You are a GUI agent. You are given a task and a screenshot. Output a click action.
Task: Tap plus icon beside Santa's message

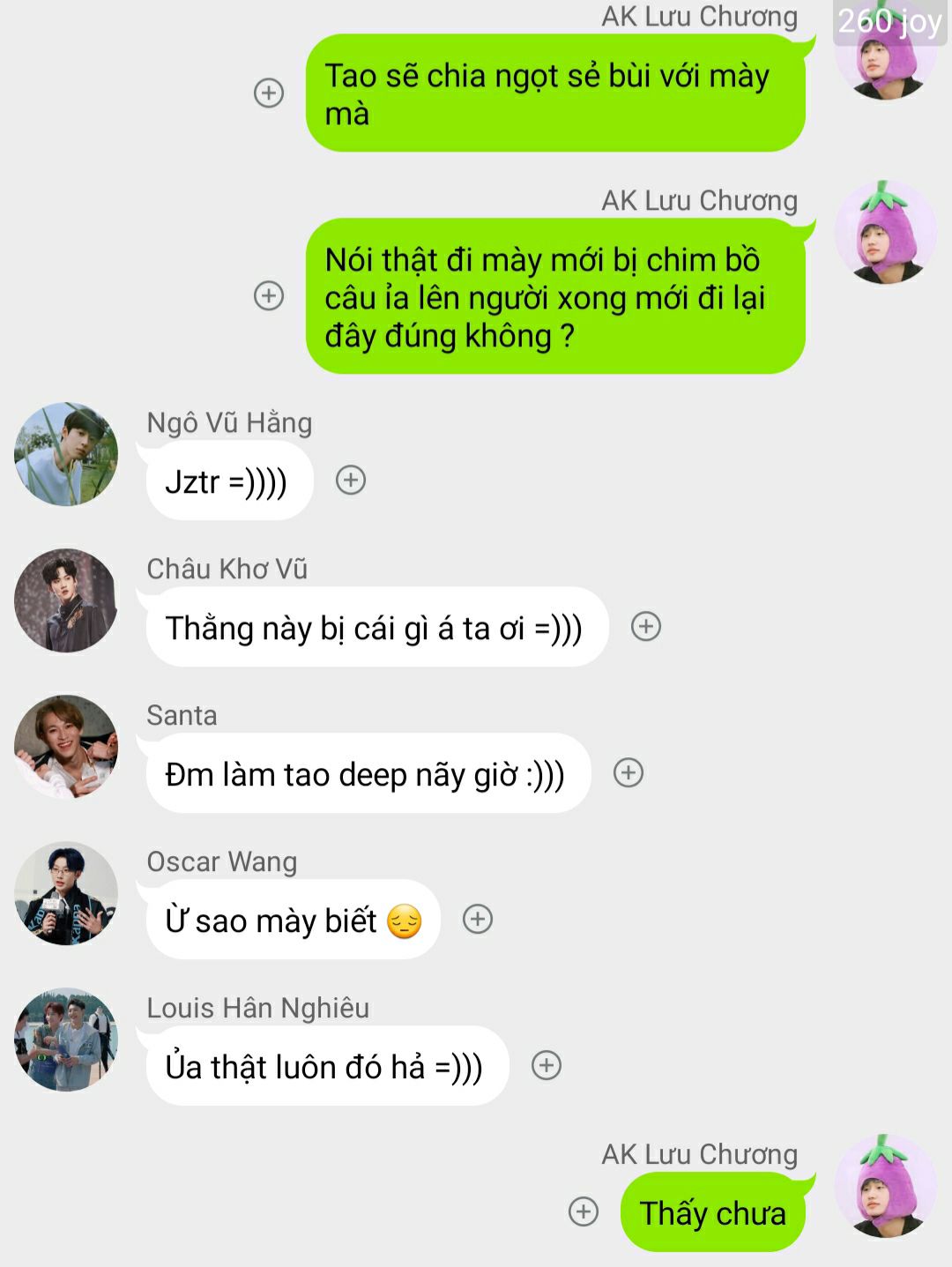pos(628,773)
